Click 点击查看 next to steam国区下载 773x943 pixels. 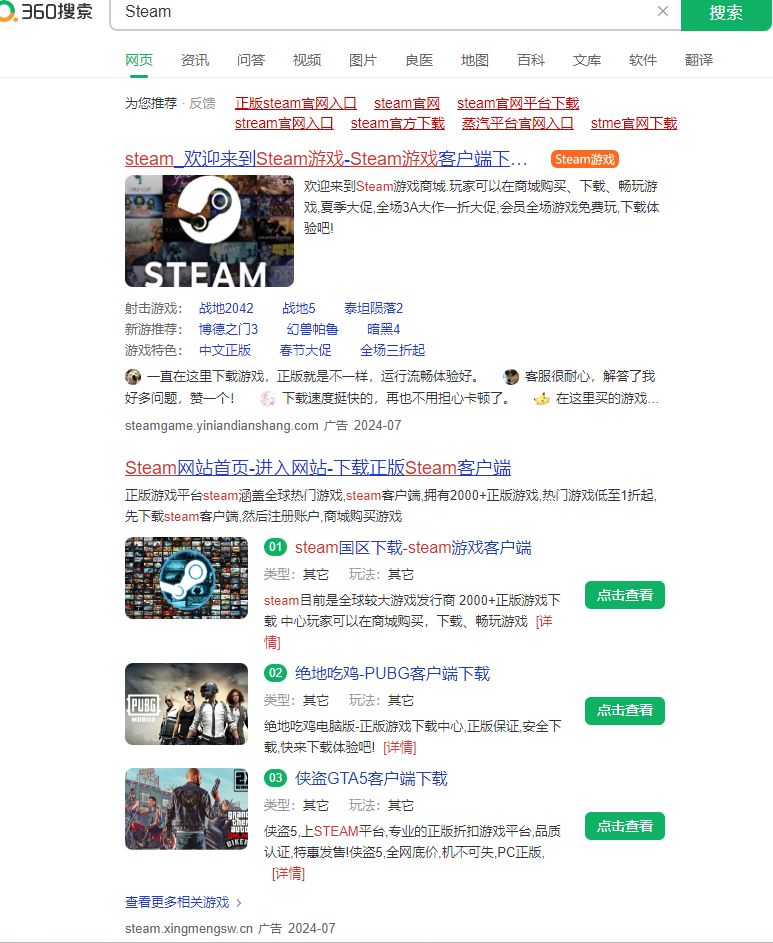click(x=624, y=594)
